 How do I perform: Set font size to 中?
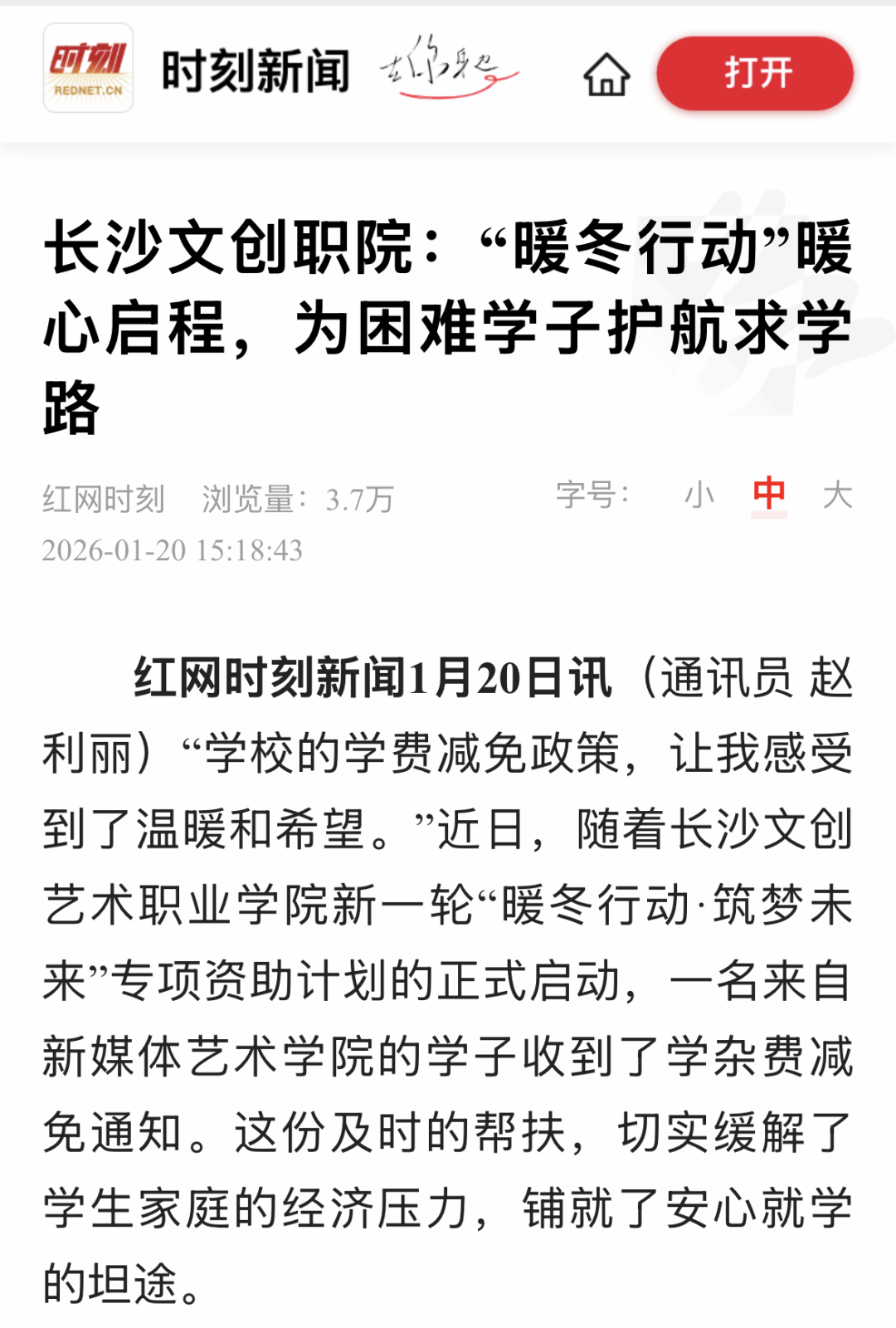click(768, 495)
